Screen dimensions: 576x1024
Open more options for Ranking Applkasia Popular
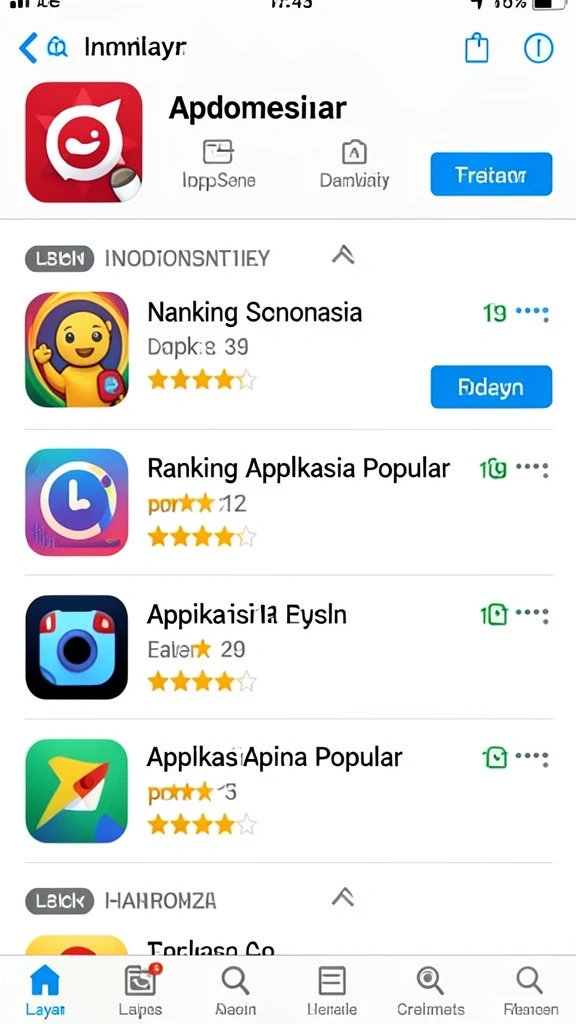tap(532, 469)
